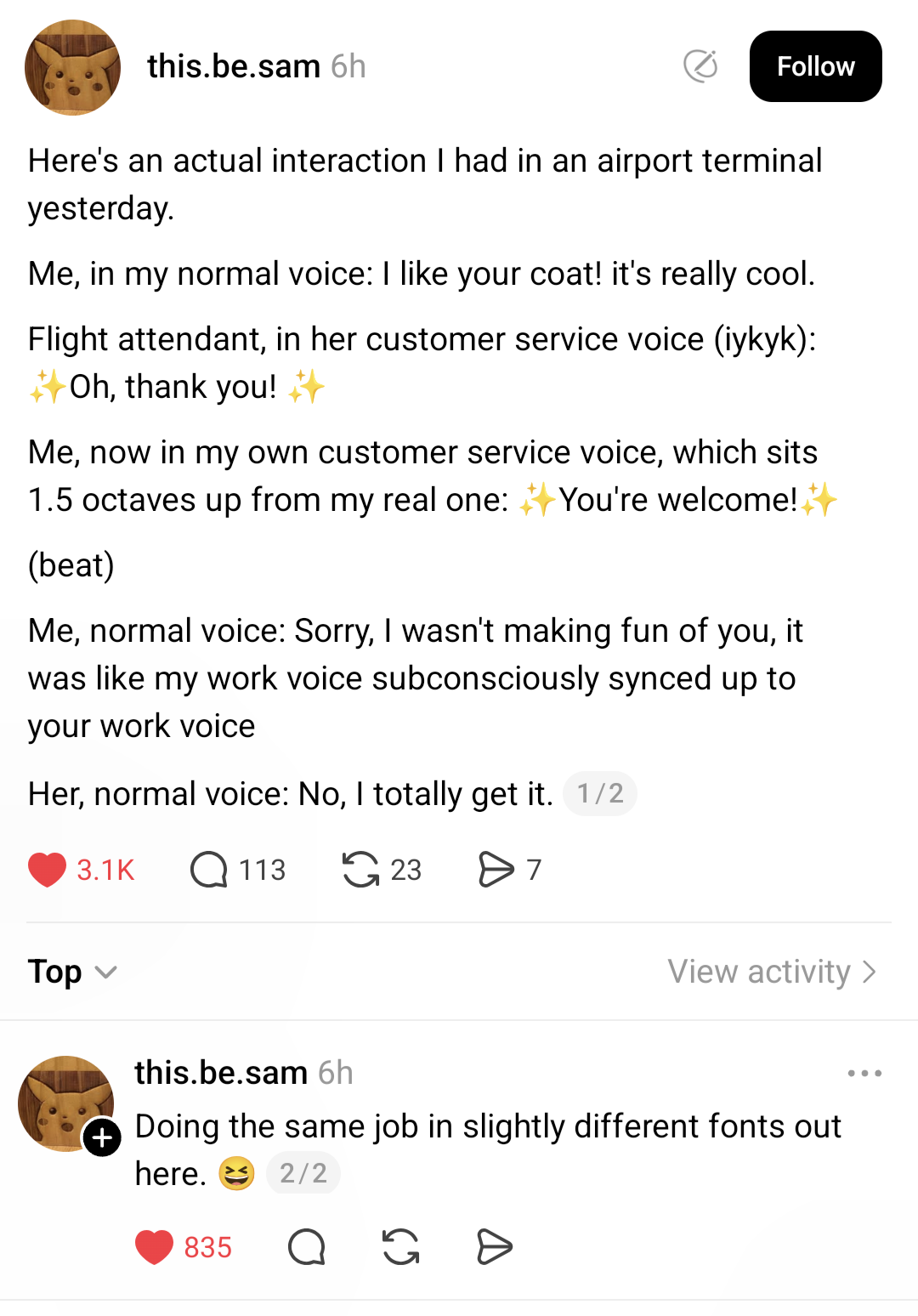Unlike the main post with 3.1K likes
Viewport: 918px width, 1316px height.
point(48,870)
